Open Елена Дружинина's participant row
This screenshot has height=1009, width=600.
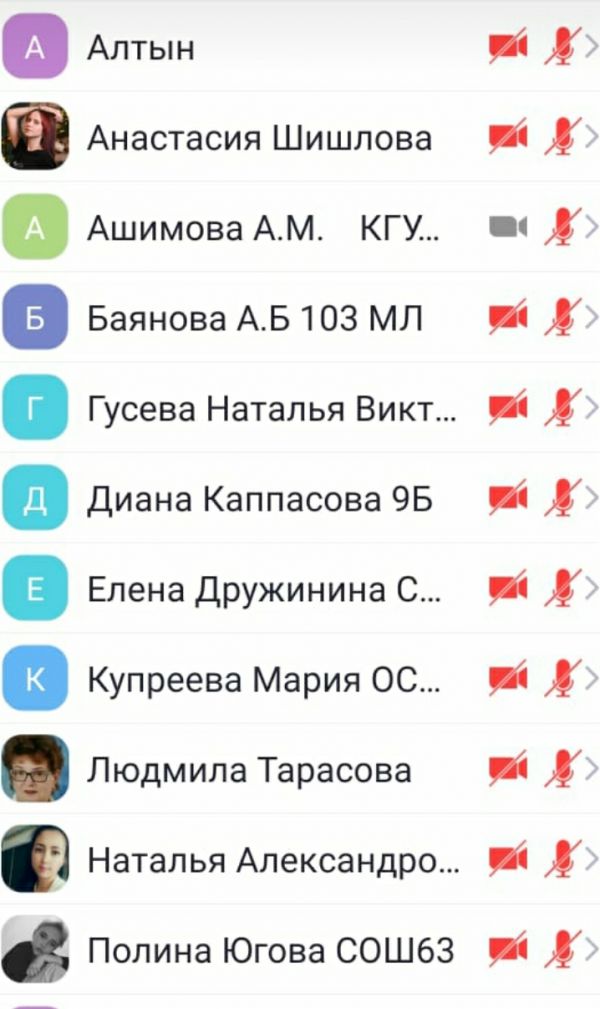264,589
